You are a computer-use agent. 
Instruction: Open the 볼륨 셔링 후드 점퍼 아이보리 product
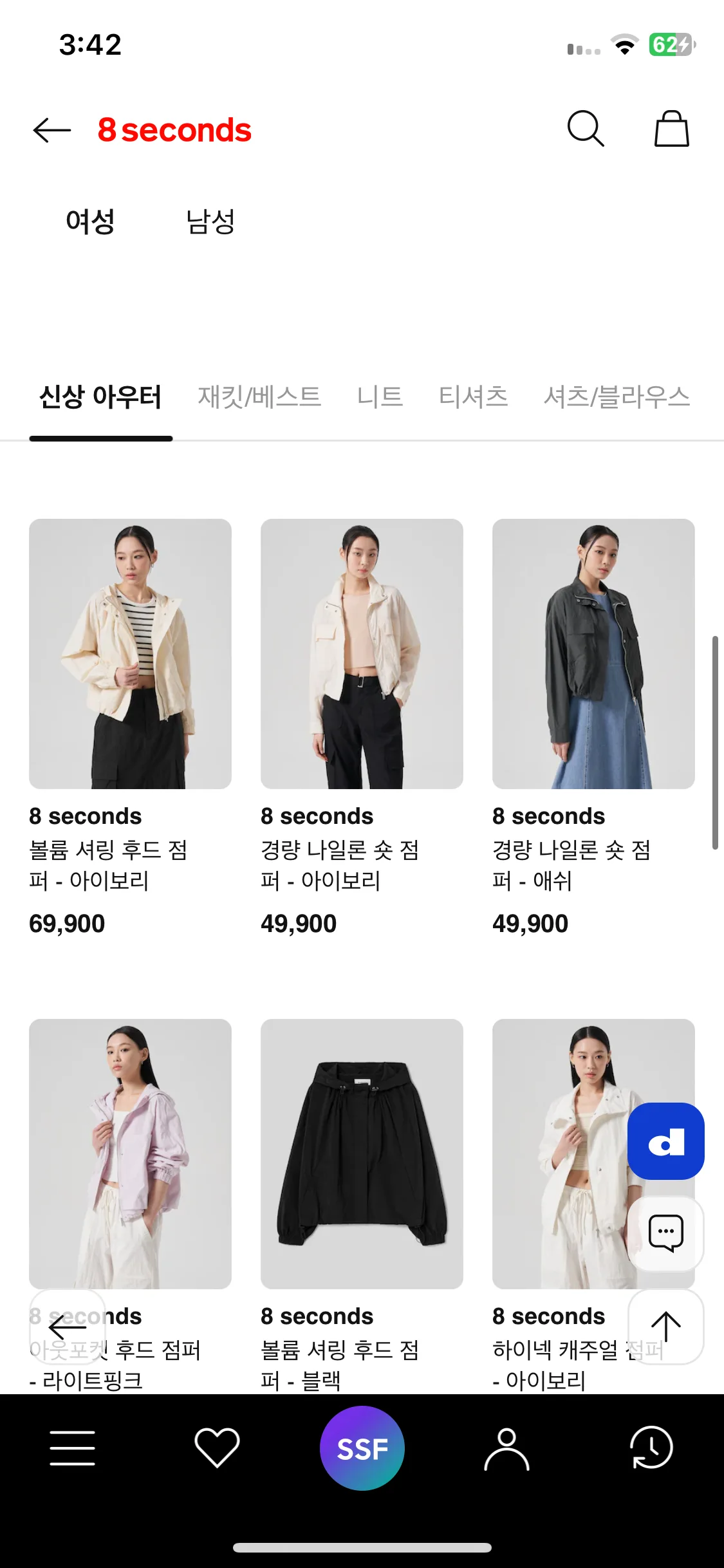click(x=130, y=654)
